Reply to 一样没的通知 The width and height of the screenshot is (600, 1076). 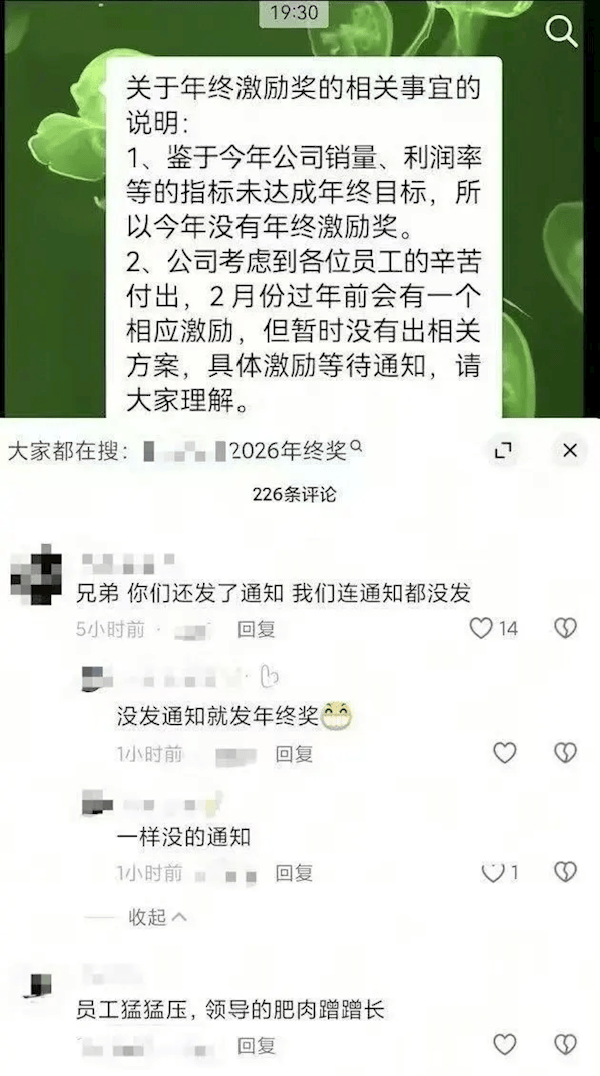pos(294,873)
